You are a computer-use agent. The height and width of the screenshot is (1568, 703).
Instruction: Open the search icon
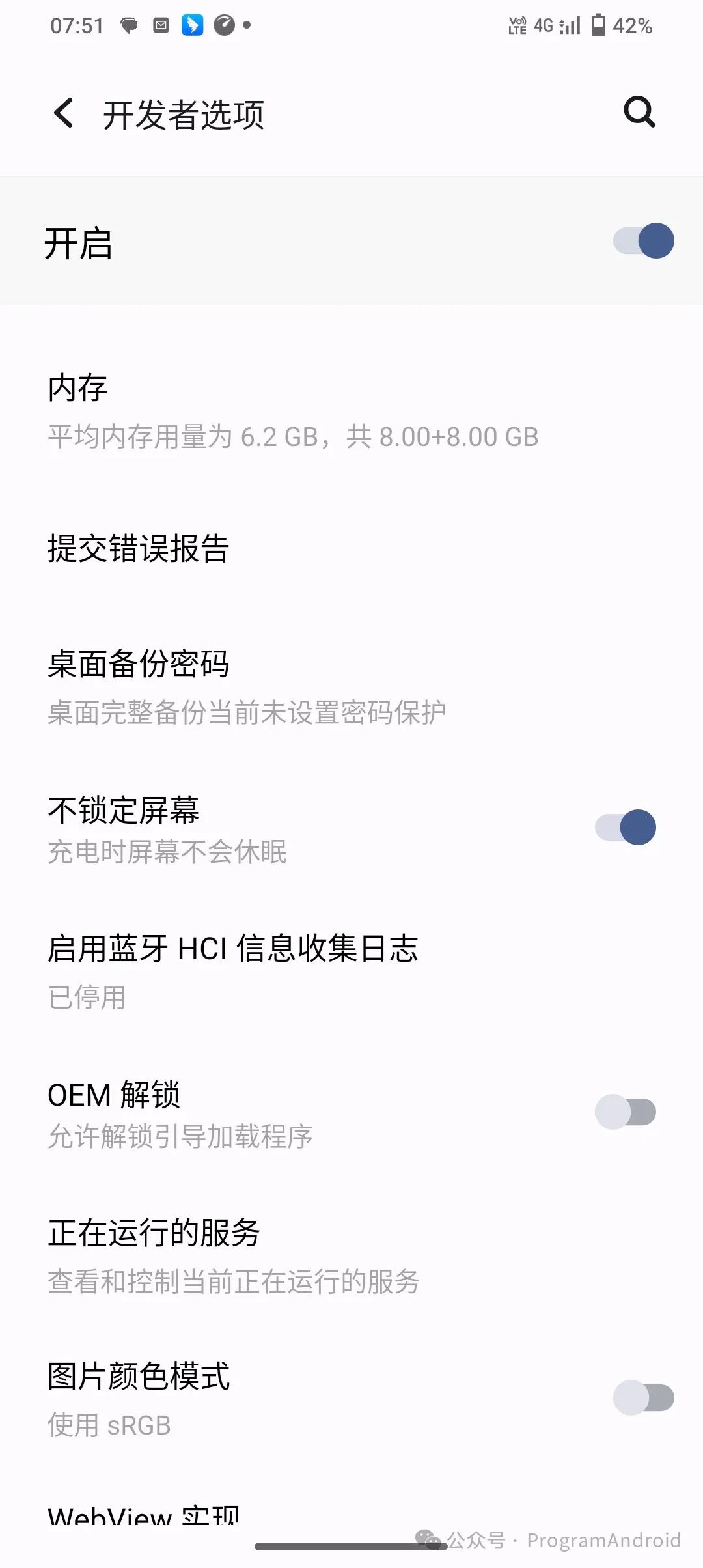point(639,112)
